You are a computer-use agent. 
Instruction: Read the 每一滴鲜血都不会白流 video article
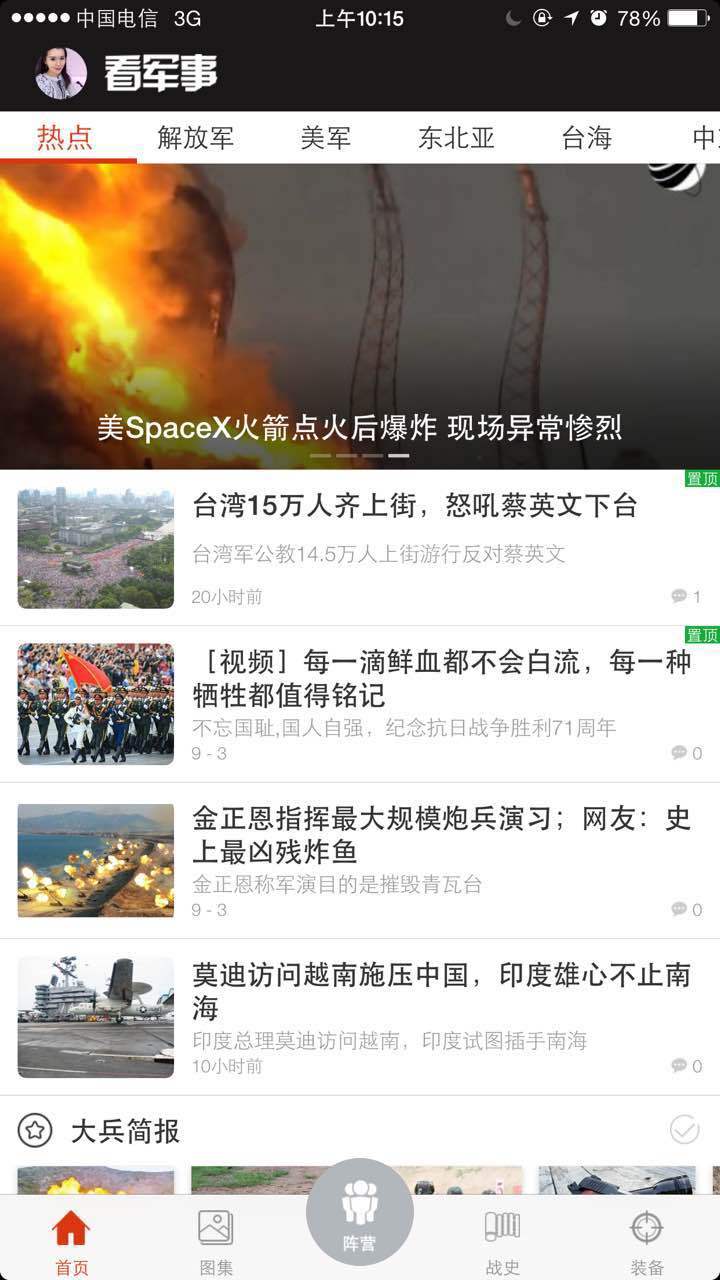(441, 678)
